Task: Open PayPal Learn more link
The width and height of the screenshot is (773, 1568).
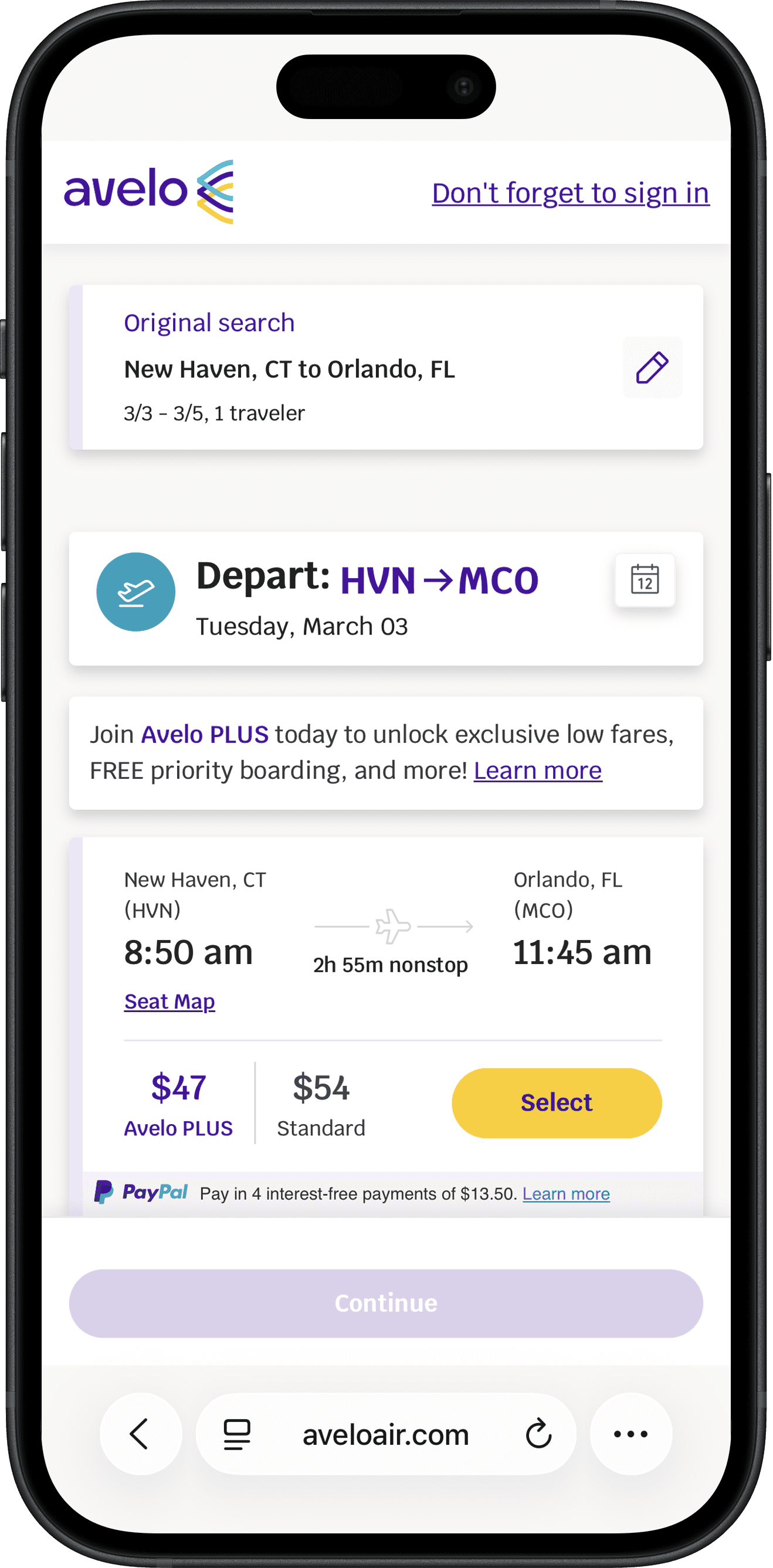Action: click(x=565, y=1194)
